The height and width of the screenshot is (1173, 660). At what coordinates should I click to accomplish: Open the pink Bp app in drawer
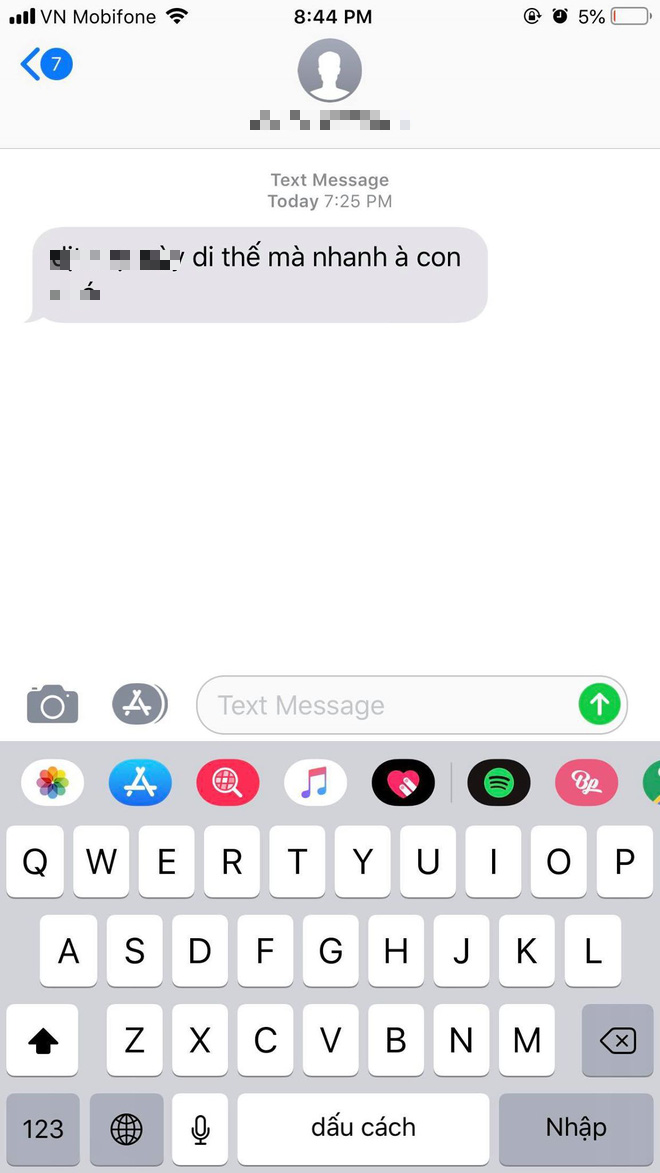pos(586,783)
